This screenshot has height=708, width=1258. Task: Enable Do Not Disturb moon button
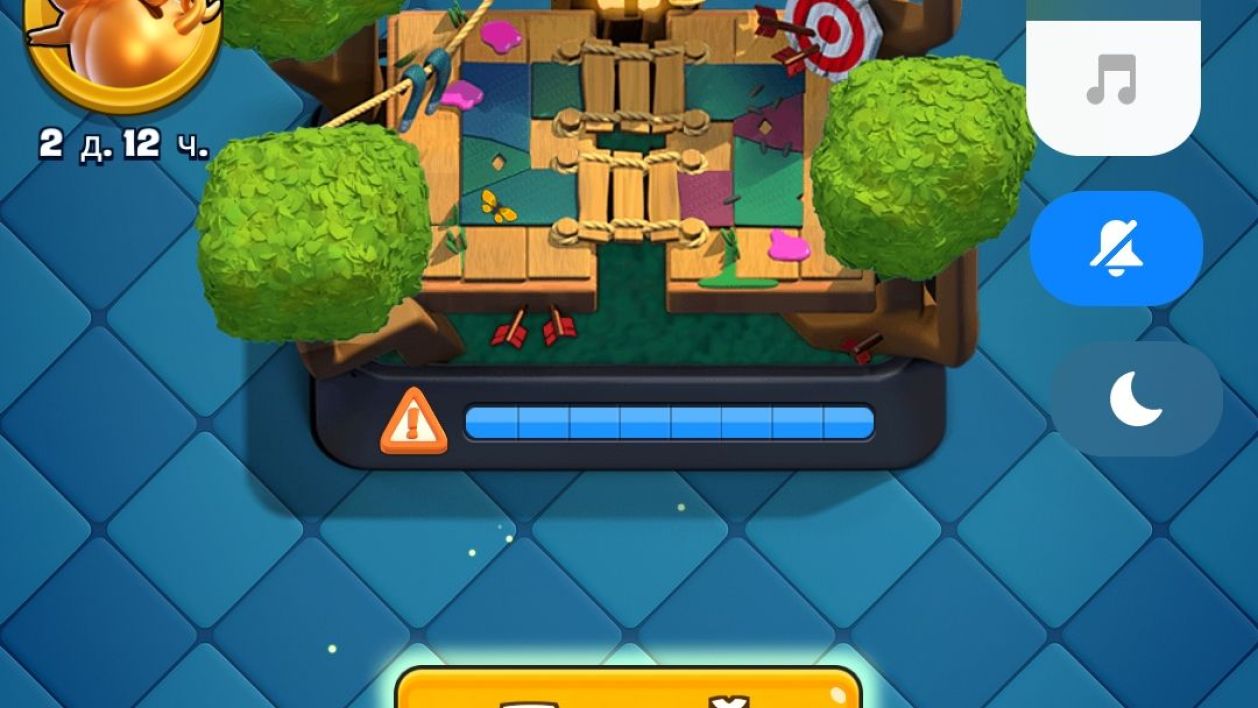pyautogui.click(x=1135, y=399)
